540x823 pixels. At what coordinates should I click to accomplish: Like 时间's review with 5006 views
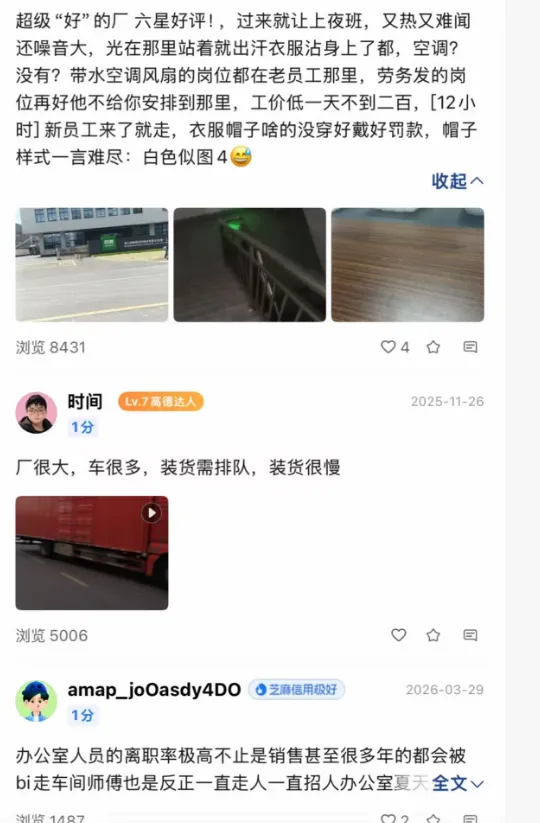(x=399, y=635)
